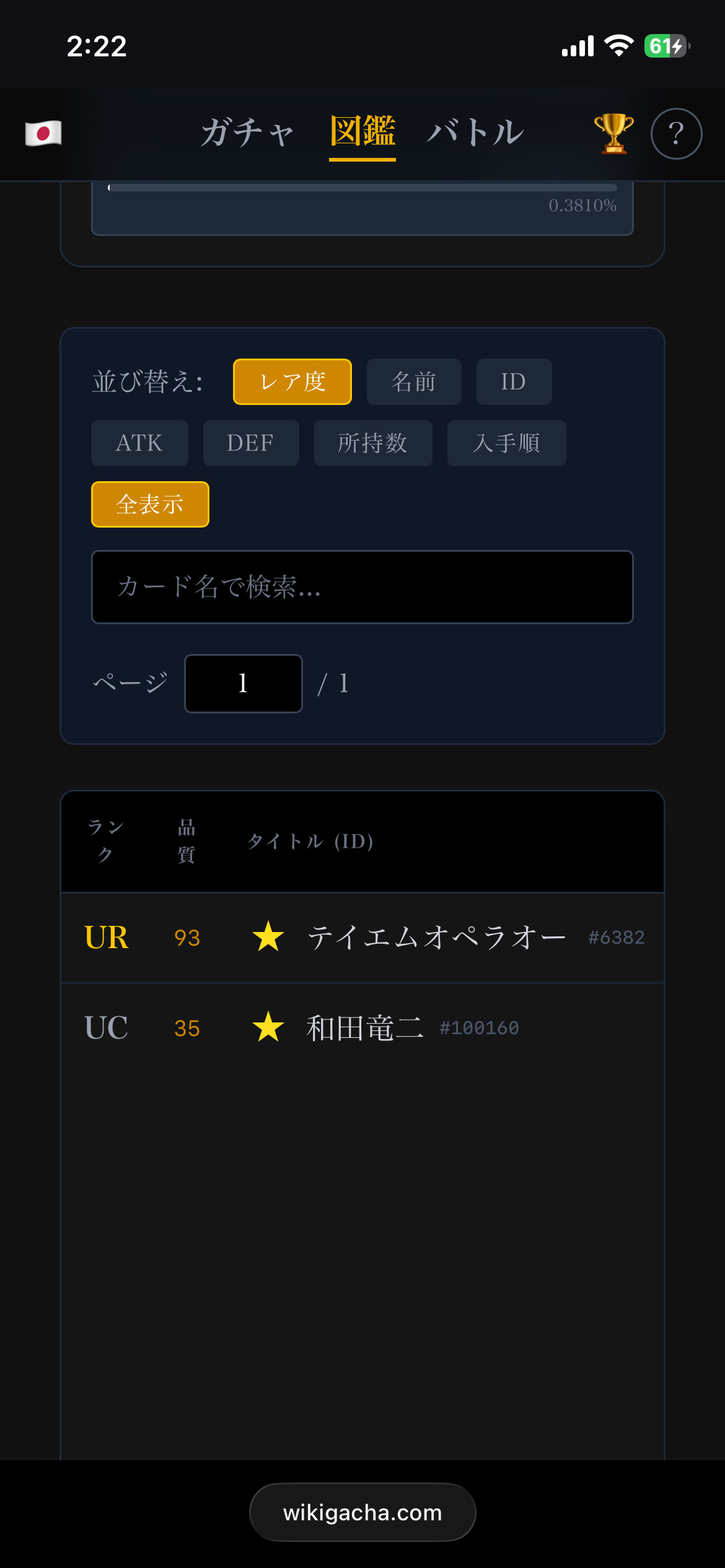Viewport: 725px width, 1568px height.
Task: Open the テイエムオペラオー card row
Action: (x=436, y=937)
